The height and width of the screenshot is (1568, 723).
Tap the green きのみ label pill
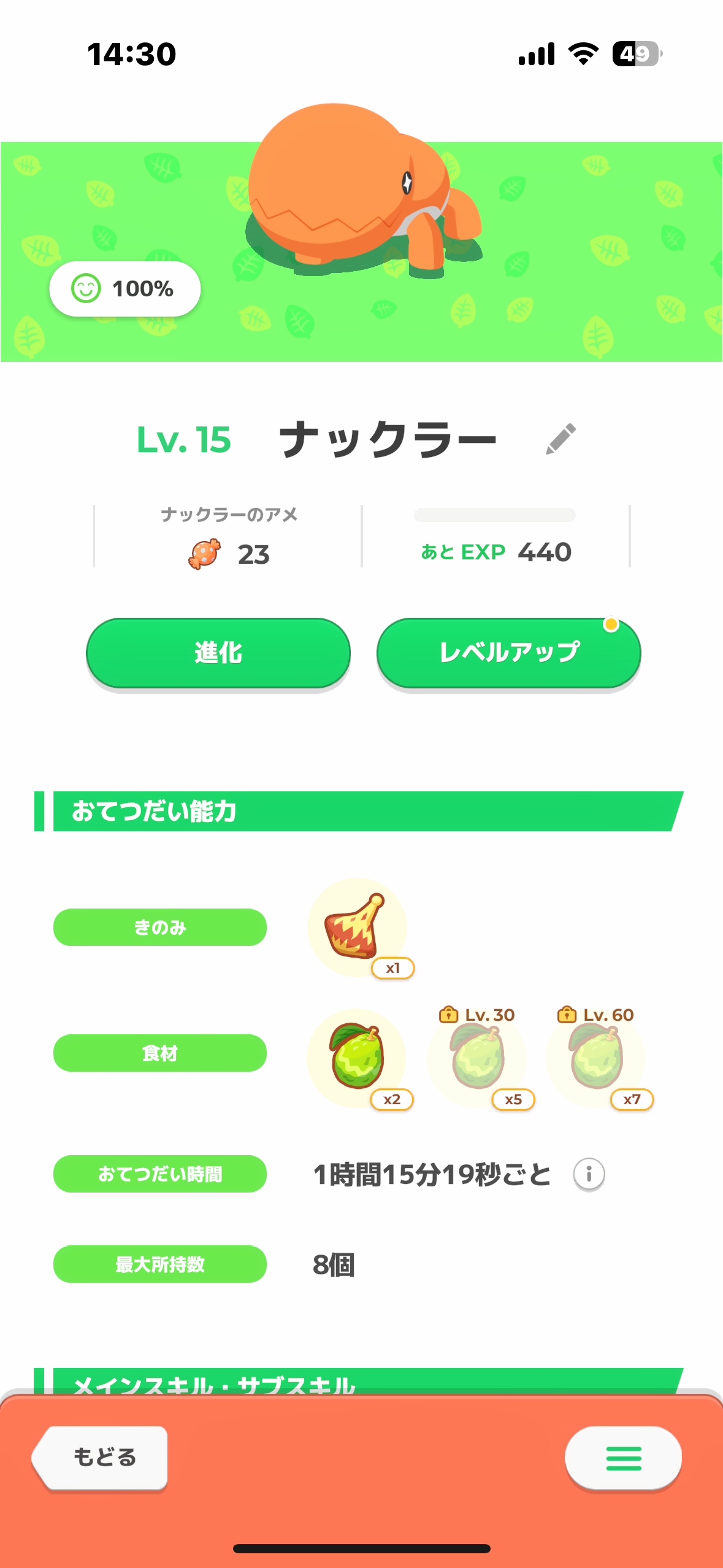pyautogui.click(x=160, y=927)
